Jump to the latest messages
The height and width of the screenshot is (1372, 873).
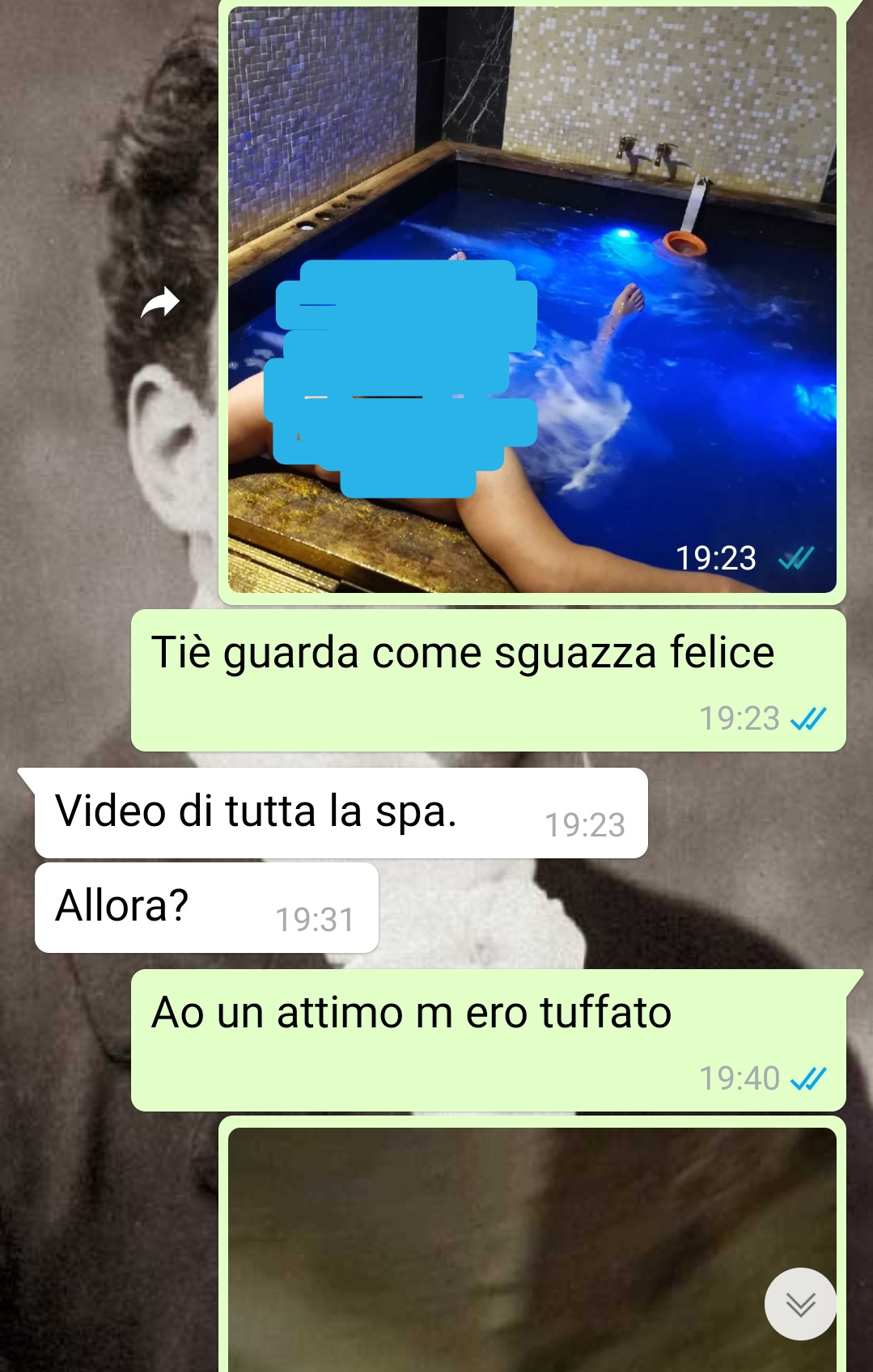pos(800,1303)
